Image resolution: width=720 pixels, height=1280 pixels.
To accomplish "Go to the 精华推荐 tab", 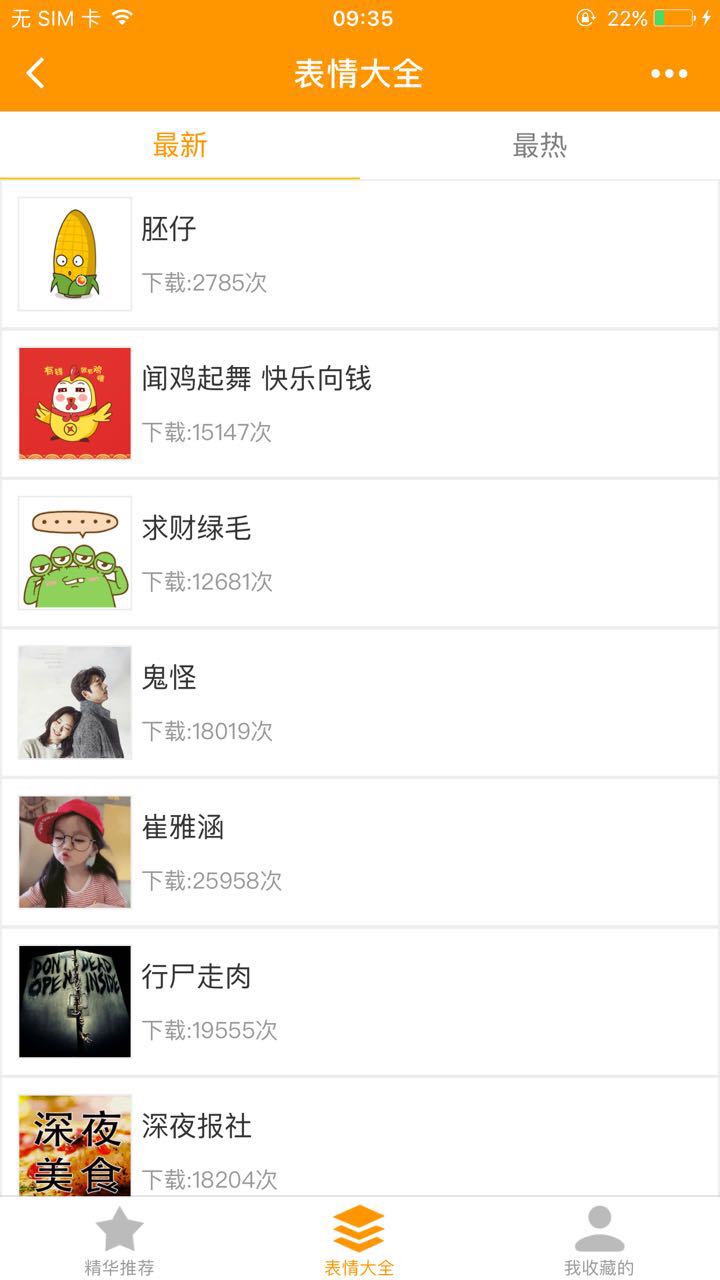I will [x=119, y=1241].
